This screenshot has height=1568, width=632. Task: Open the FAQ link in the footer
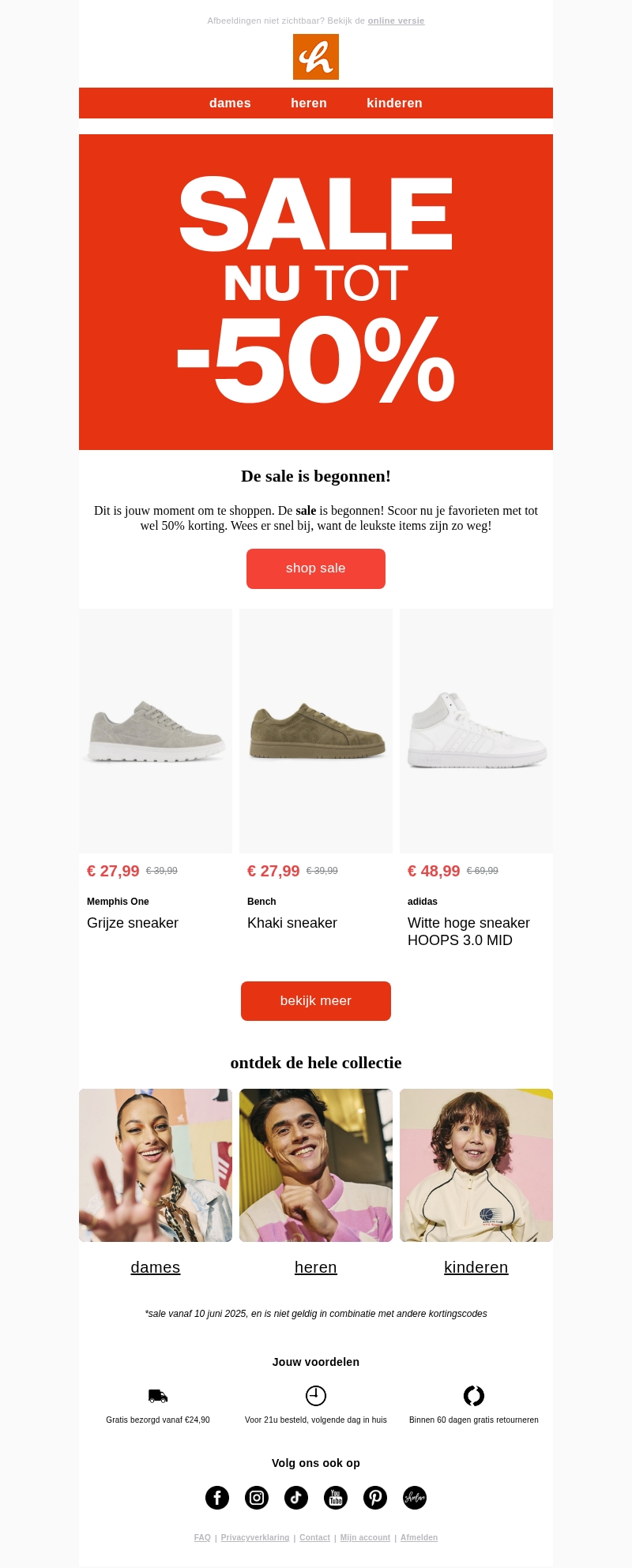click(x=202, y=1538)
